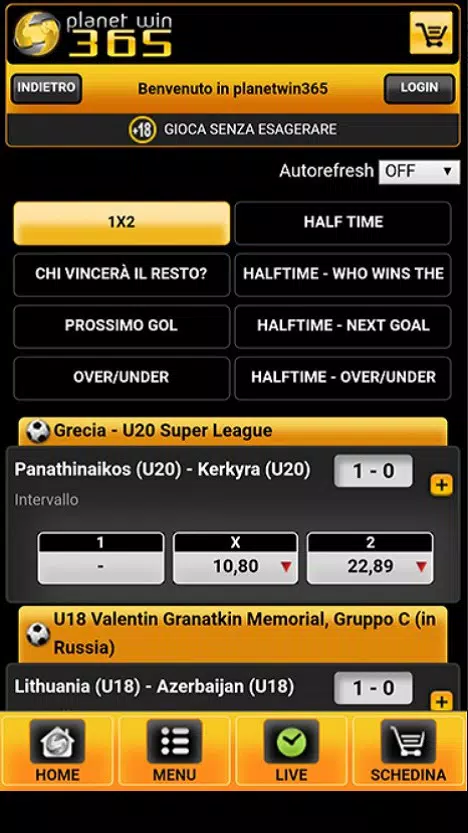Open the MENU tab

(174, 751)
